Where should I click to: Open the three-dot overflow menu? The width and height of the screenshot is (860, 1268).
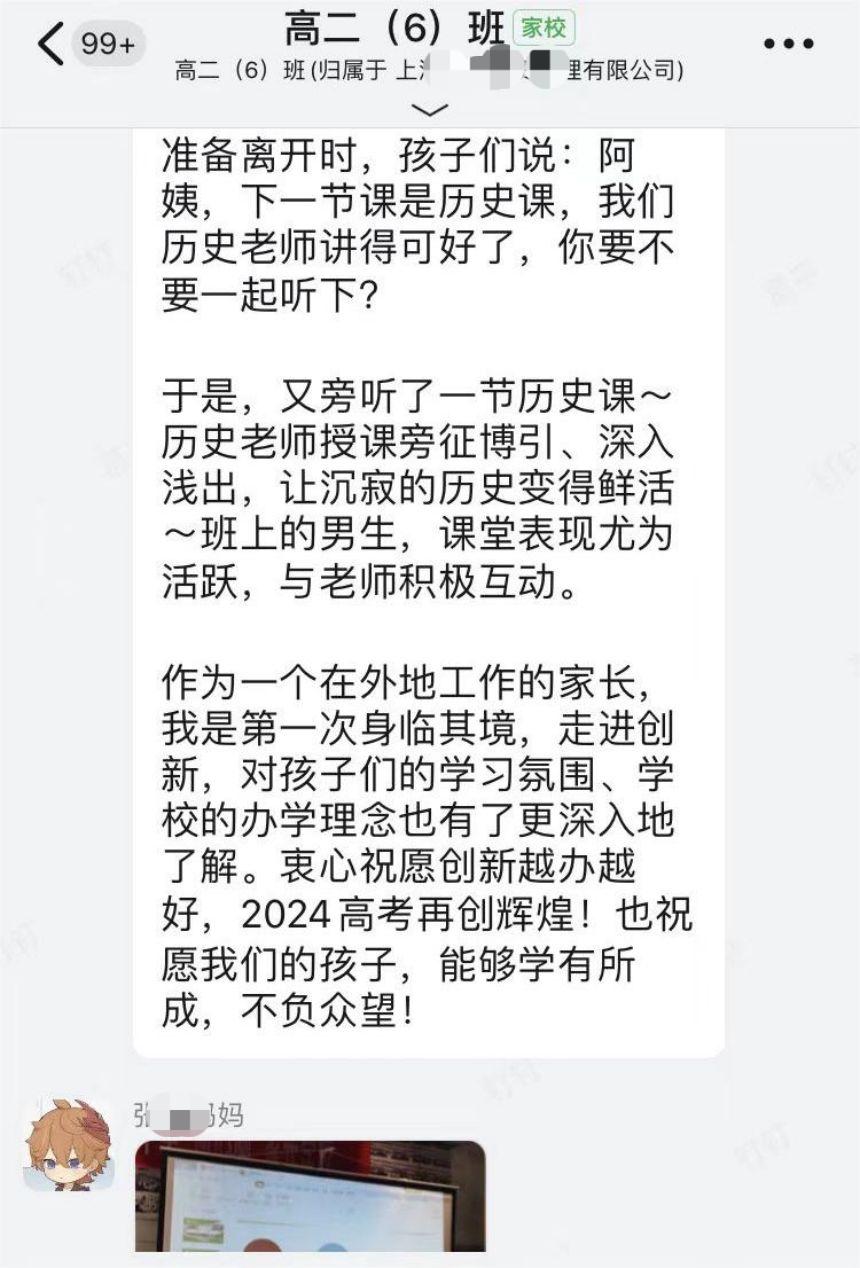point(788,44)
